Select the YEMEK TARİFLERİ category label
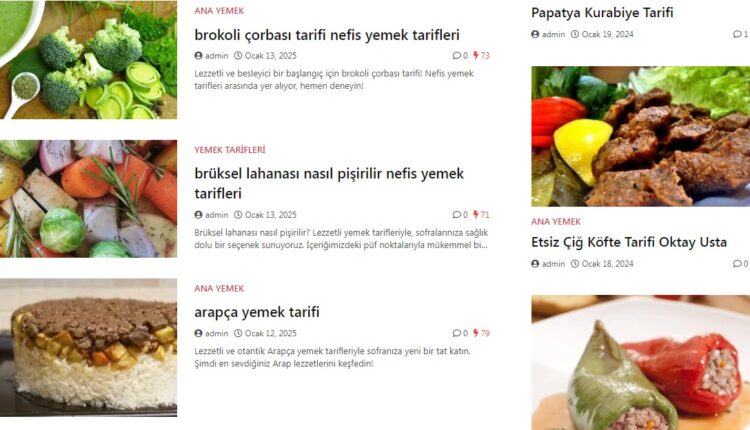This screenshot has height=430, width=750. click(229, 150)
